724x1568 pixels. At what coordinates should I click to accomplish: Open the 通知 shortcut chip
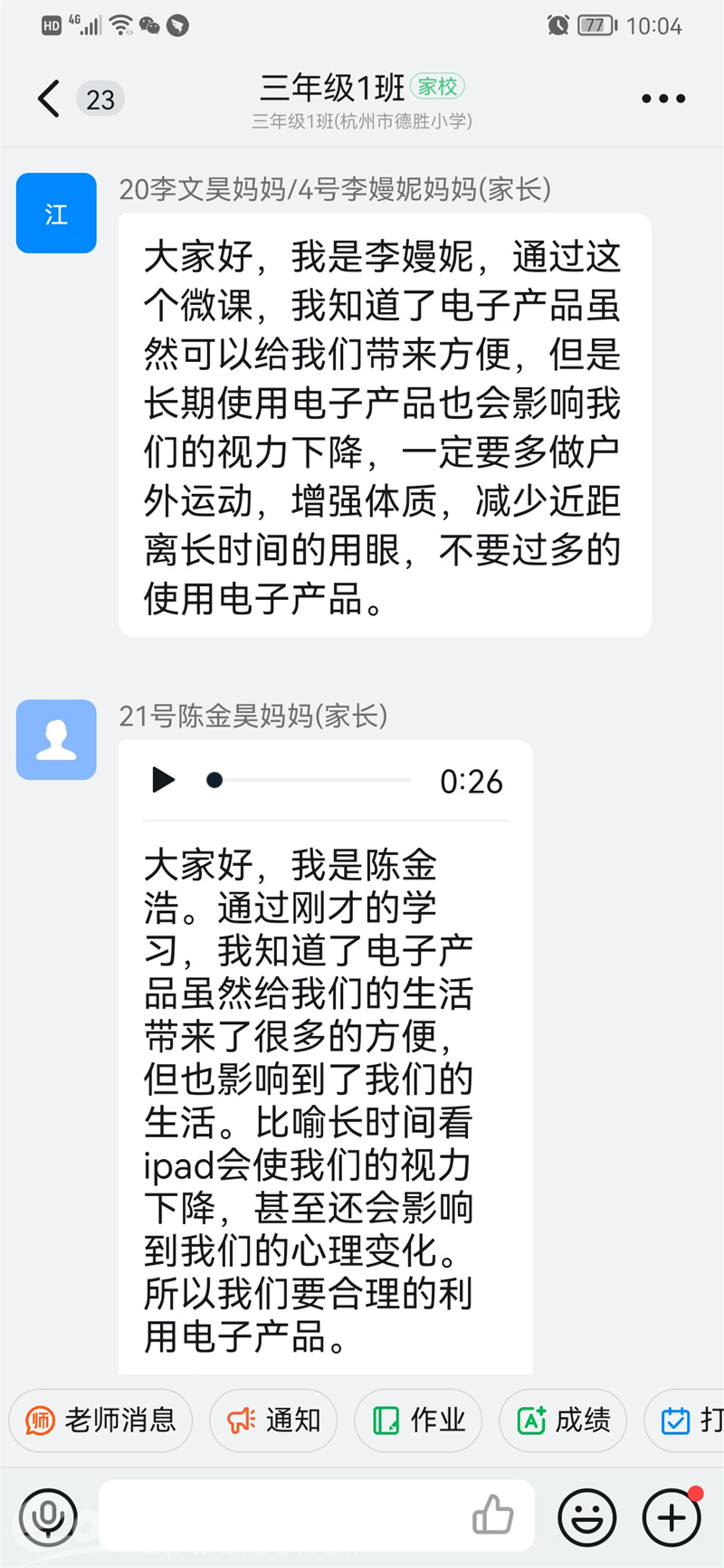coord(273,1420)
